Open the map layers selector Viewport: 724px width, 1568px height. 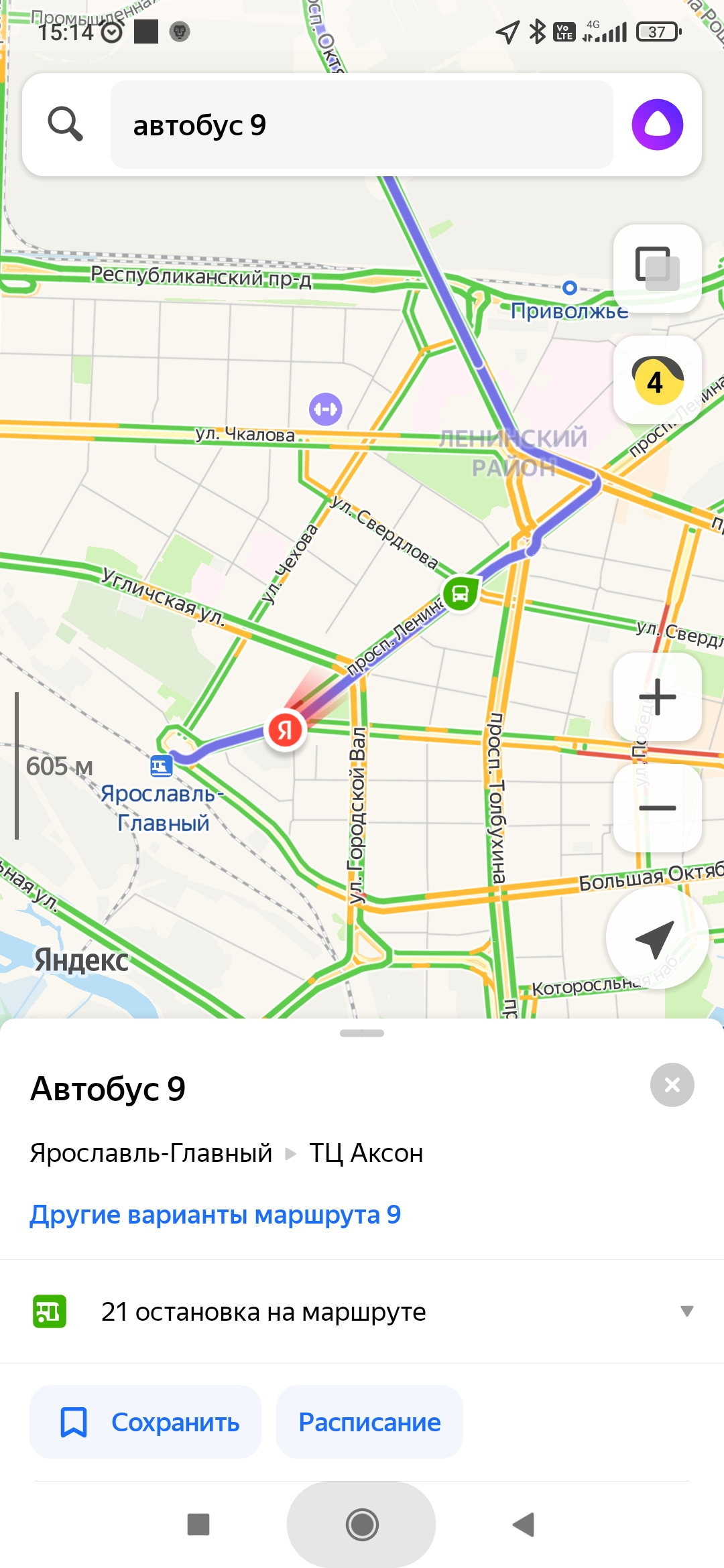click(x=657, y=269)
